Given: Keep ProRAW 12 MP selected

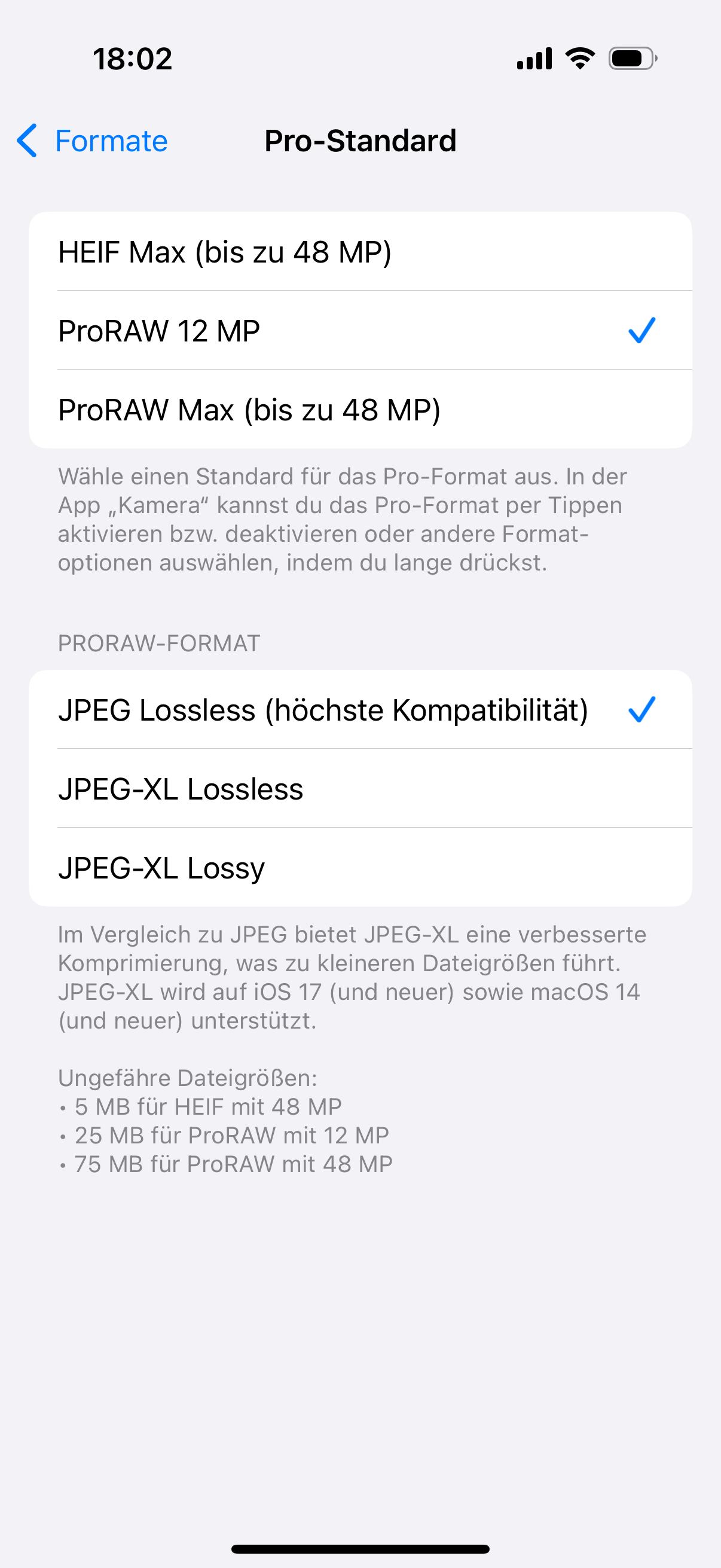Looking at the screenshot, I should (x=158, y=331).
